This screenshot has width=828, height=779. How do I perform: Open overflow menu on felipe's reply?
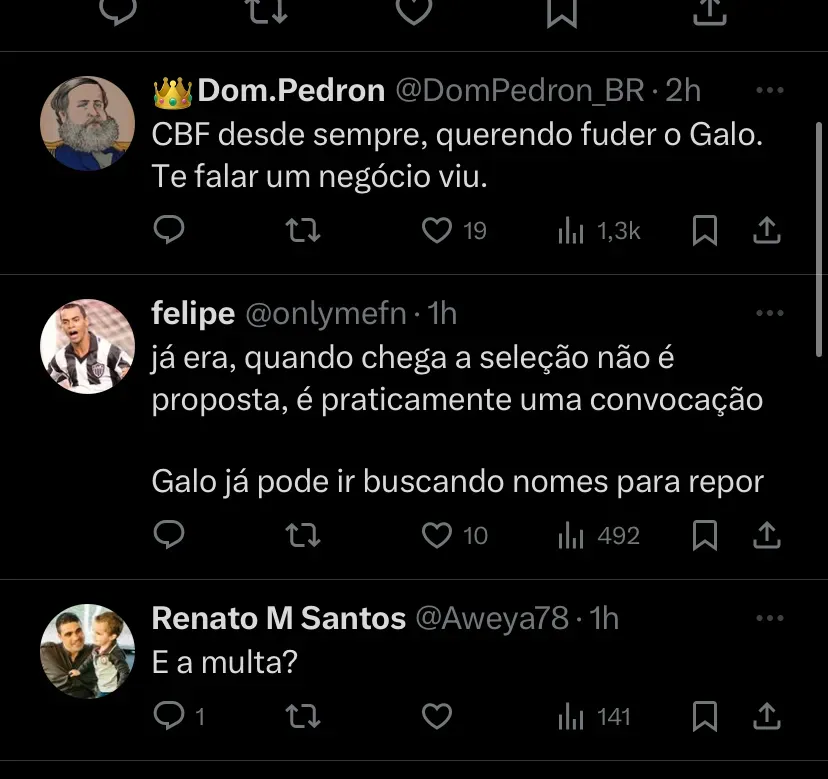tap(769, 314)
